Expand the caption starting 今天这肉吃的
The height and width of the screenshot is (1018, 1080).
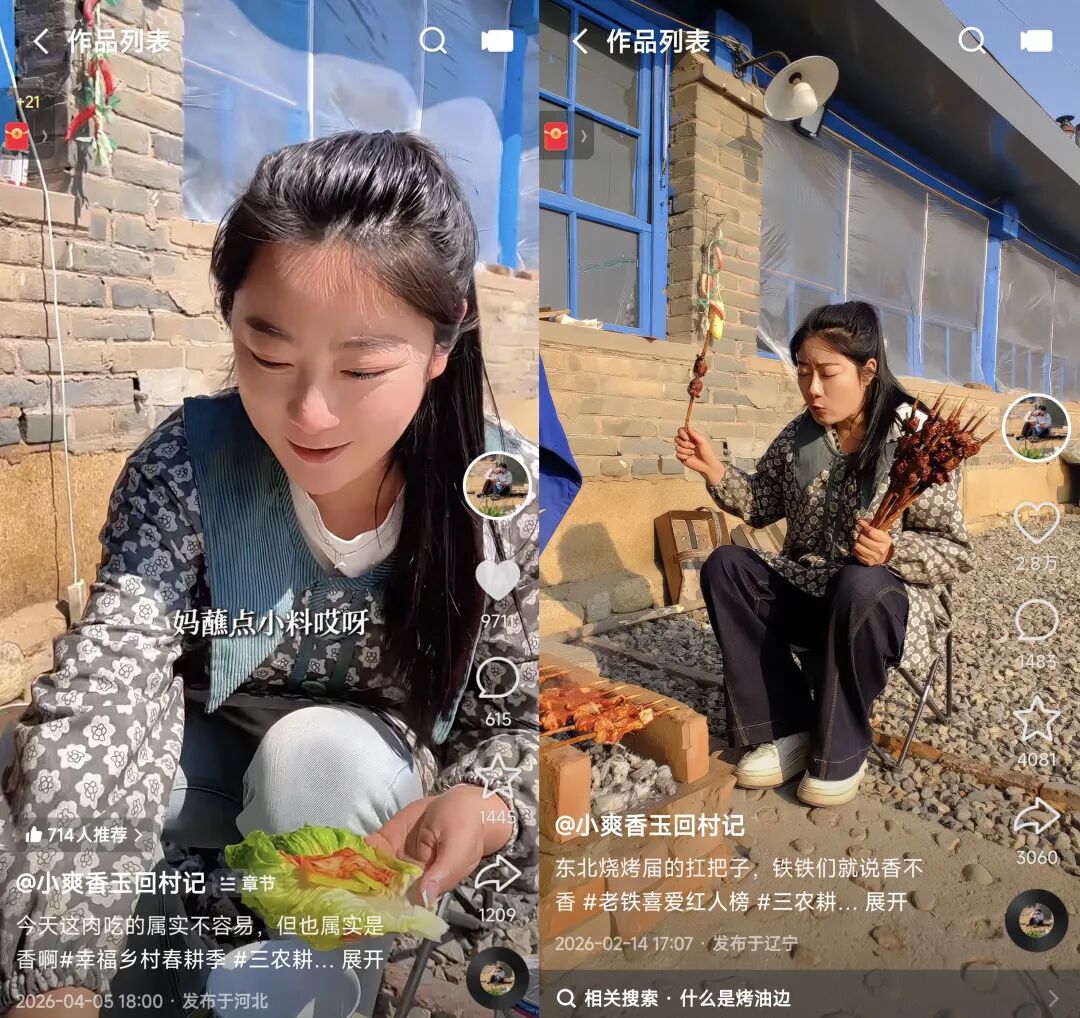click(363, 959)
